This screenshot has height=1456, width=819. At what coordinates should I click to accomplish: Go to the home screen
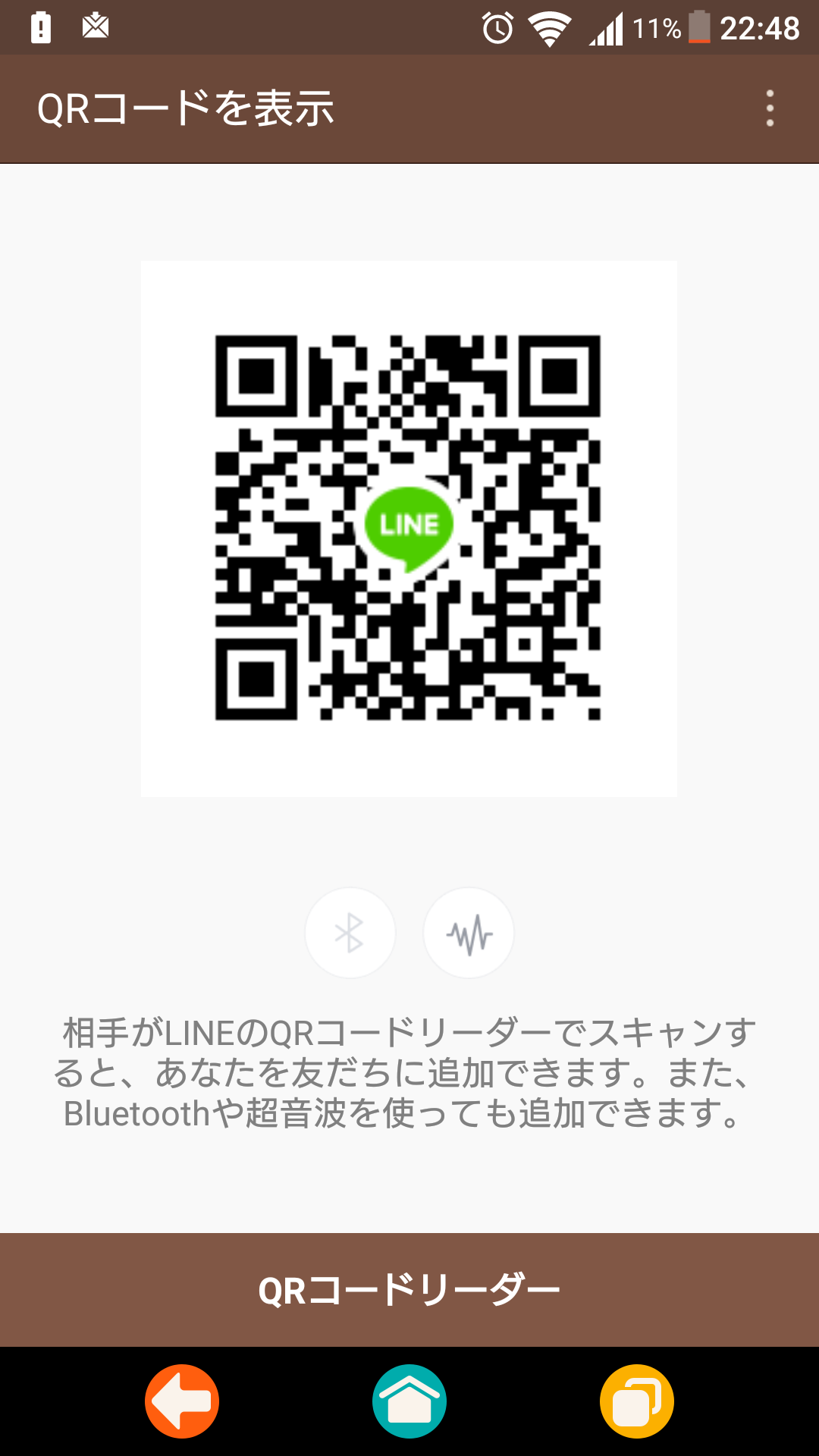point(409,1401)
